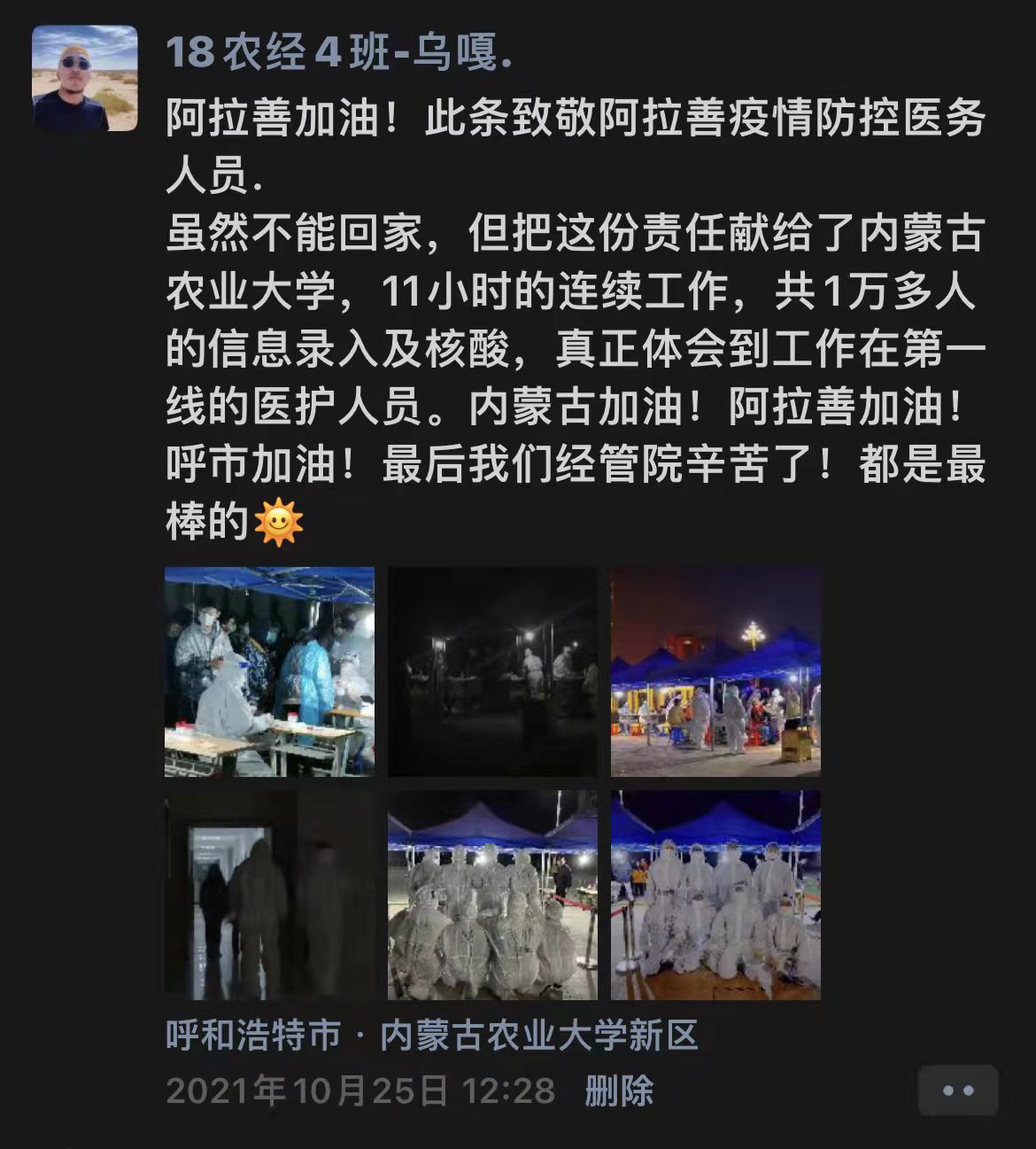This screenshot has height=1149, width=1036.
Task: Open profile of 18农经4班-乌嘎.
Action: point(338,52)
